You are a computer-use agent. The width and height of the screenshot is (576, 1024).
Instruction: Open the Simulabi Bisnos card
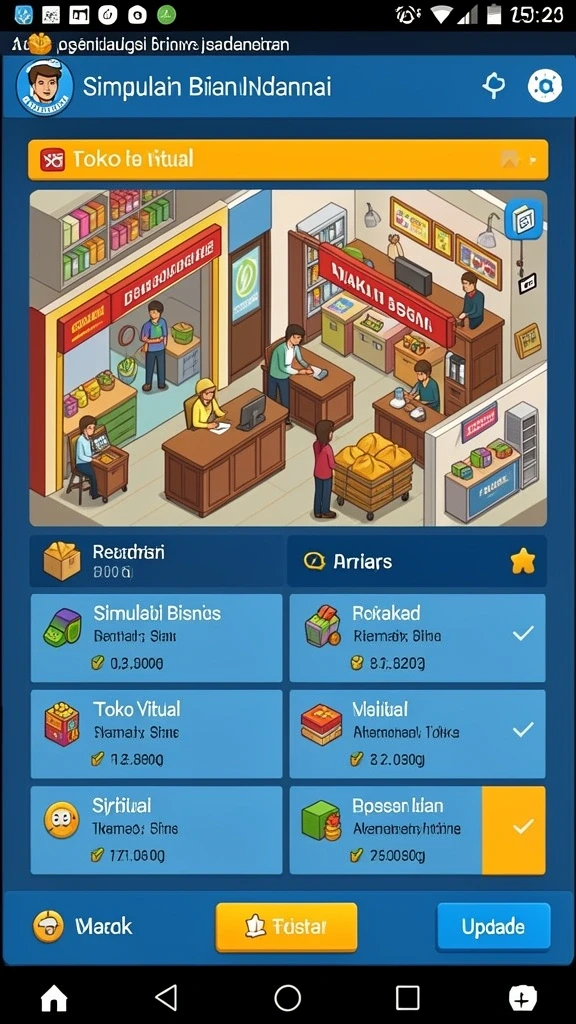(157, 637)
